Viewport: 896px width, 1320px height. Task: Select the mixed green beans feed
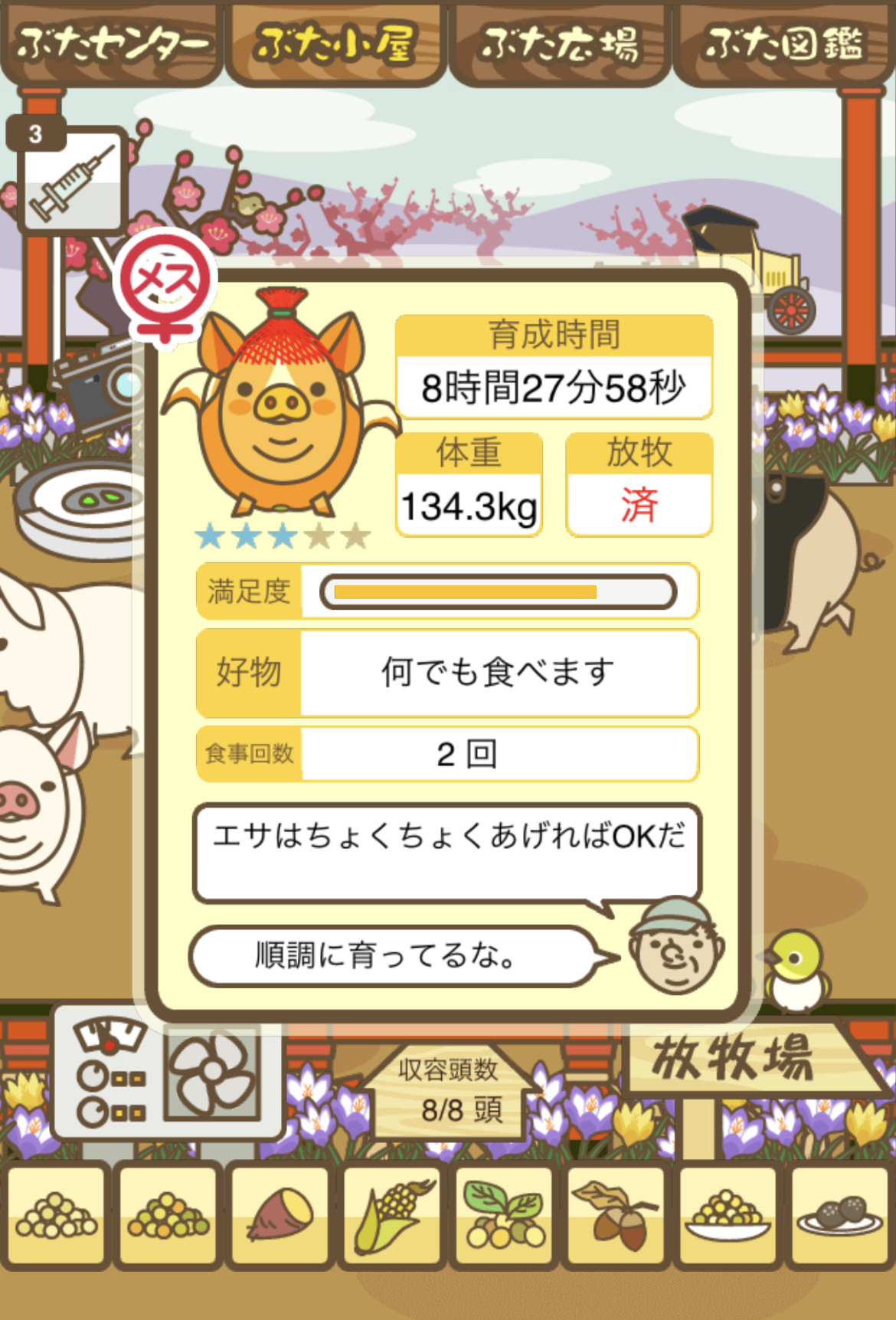point(168,1215)
